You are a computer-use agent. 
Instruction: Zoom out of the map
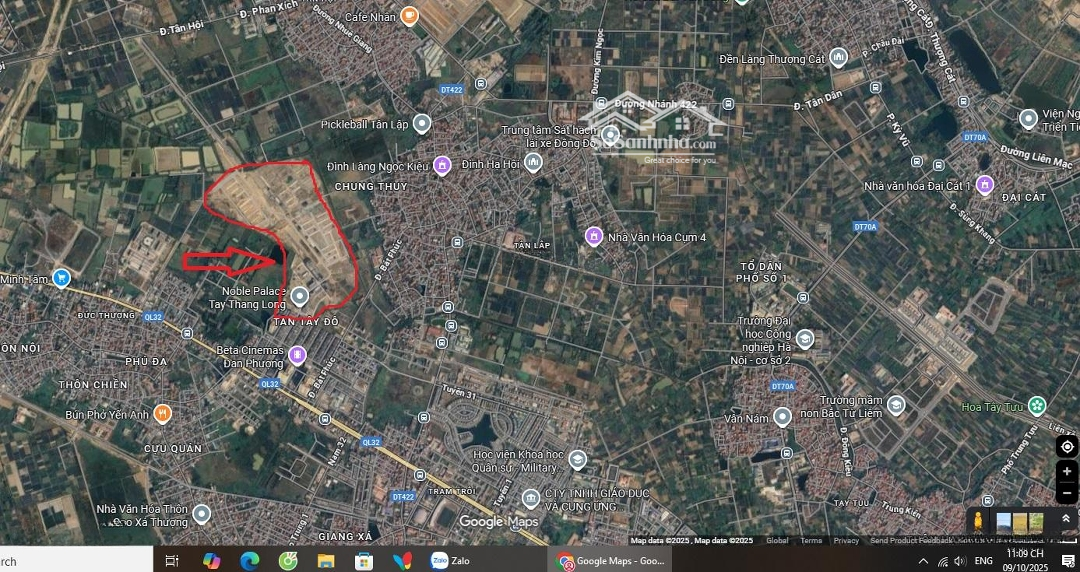tap(1066, 492)
